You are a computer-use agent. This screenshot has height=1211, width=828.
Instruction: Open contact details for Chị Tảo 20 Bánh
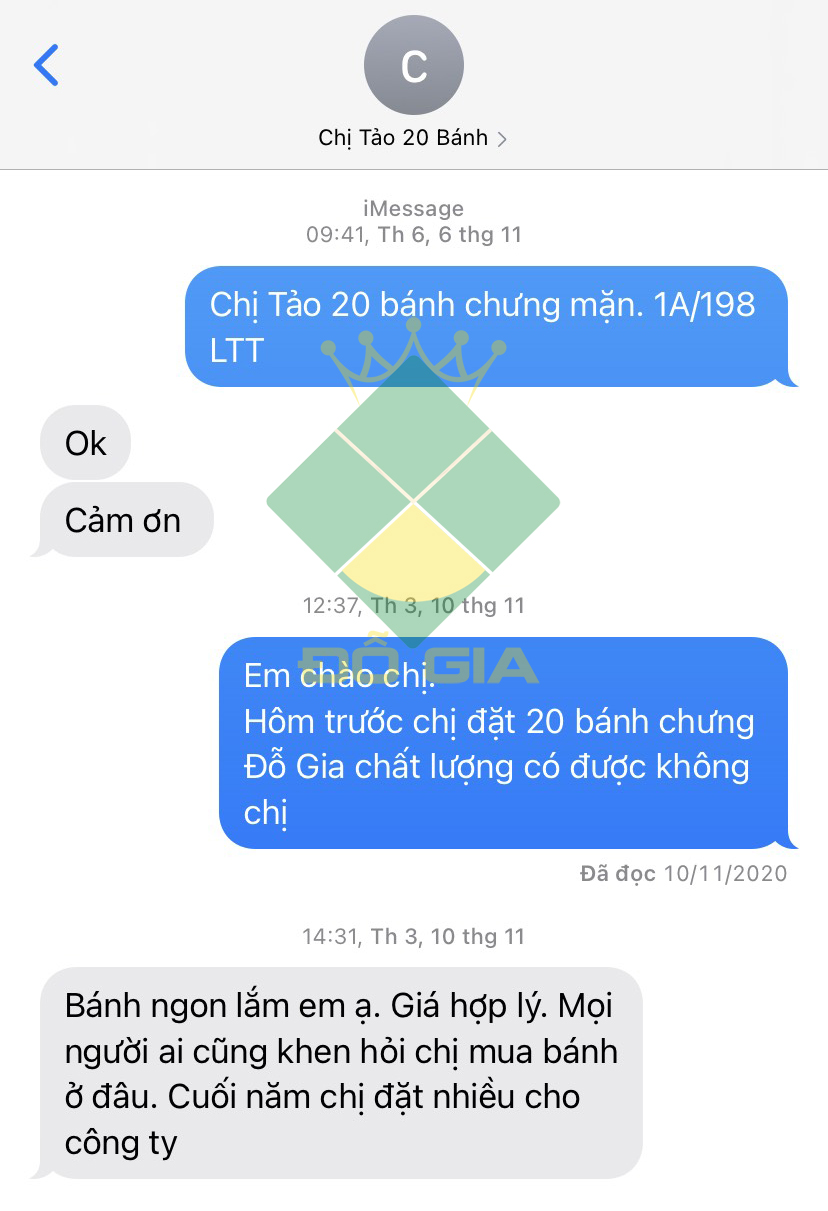(x=412, y=137)
